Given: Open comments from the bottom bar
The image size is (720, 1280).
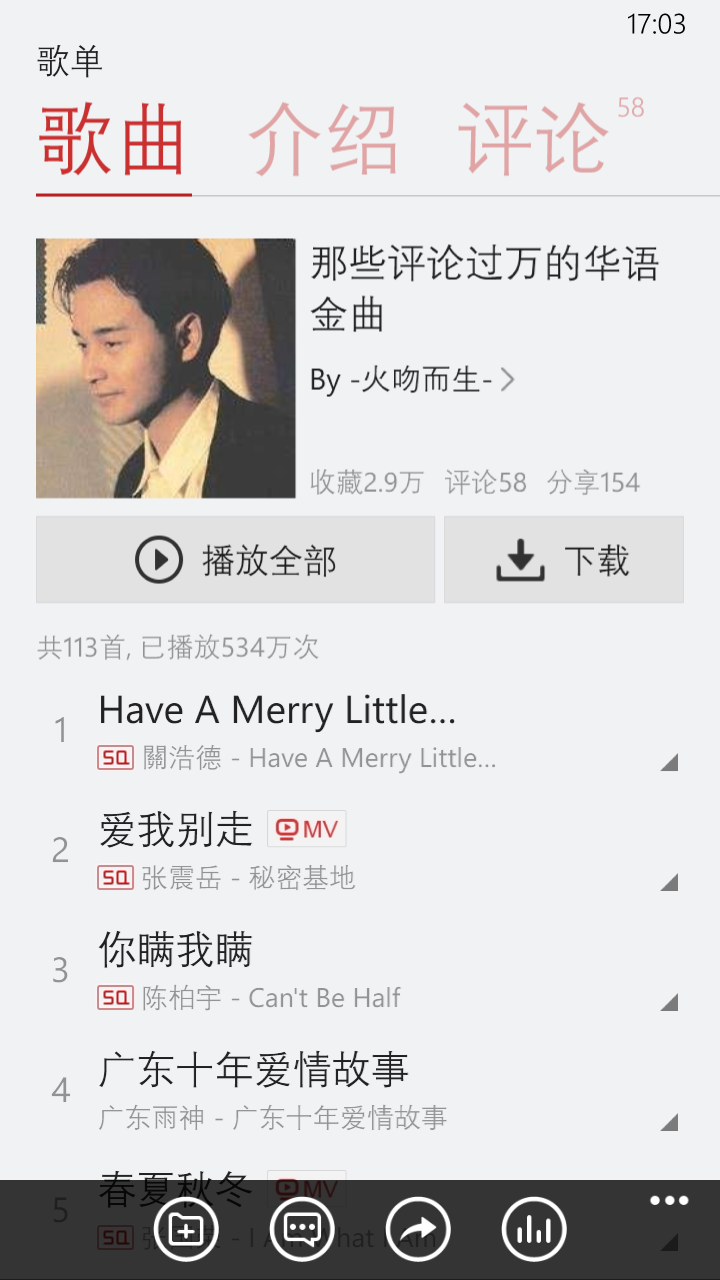Looking at the screenshot, I should (x=302, y=1229).
